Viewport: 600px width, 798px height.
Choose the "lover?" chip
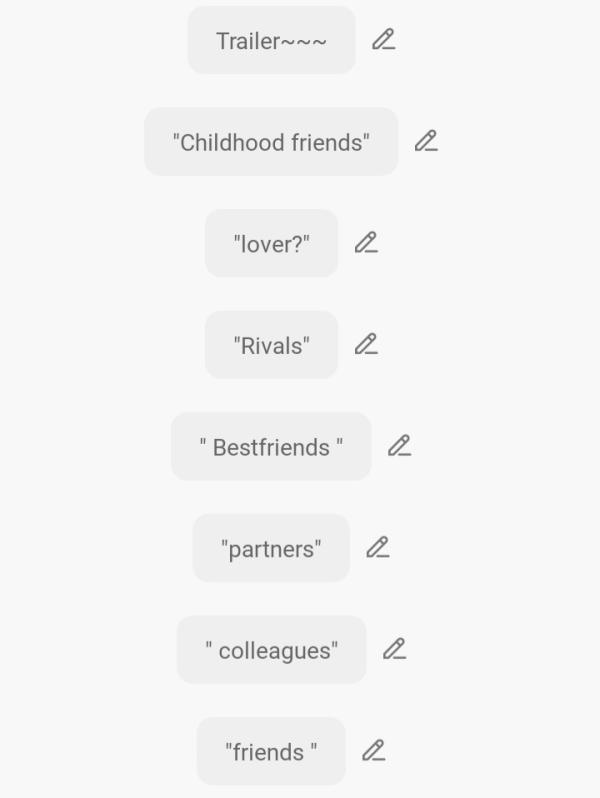click(271, 243)
